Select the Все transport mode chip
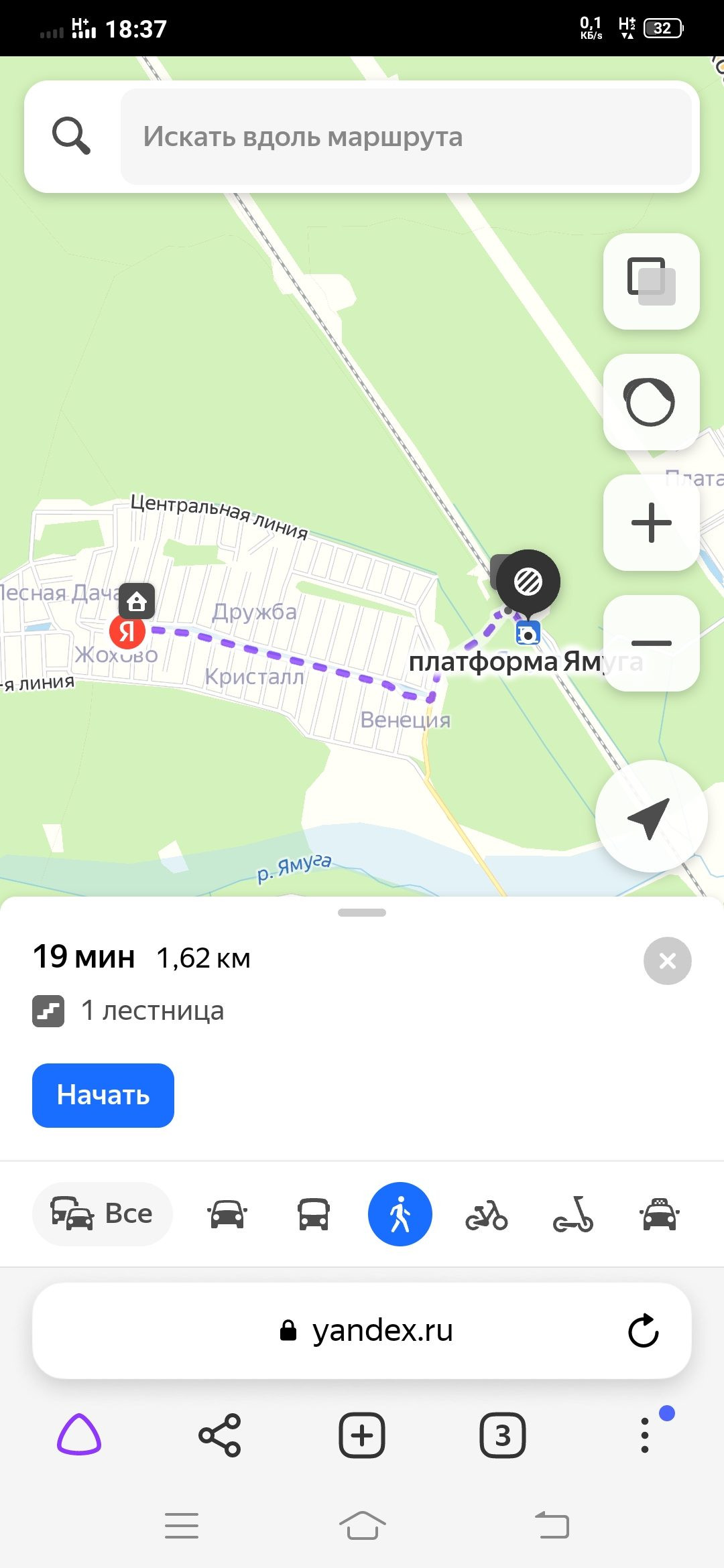The height and width of the screenshot is (1568, 724). coord(102,1214)
